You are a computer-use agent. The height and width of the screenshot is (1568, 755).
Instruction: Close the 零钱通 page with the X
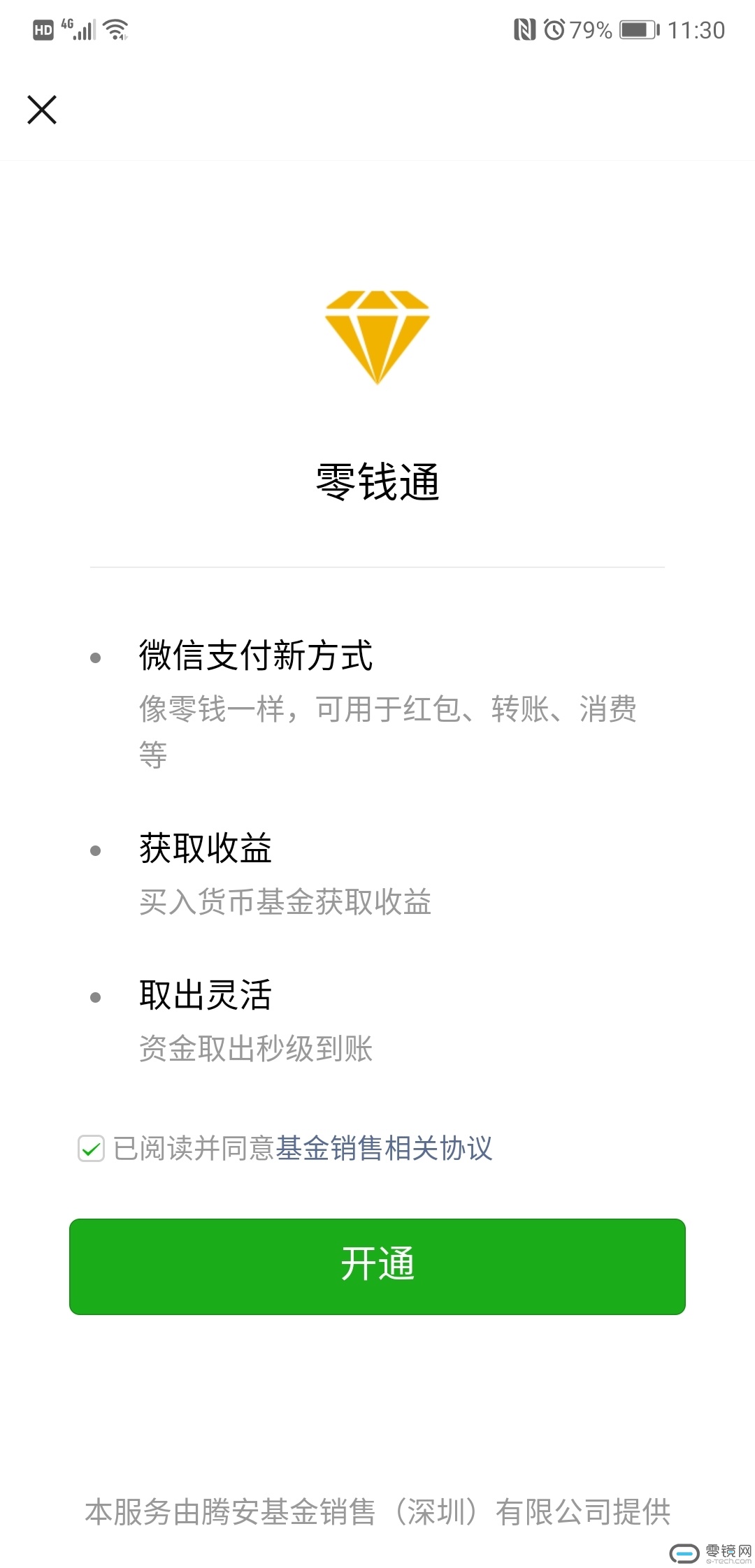coord(42,110)
